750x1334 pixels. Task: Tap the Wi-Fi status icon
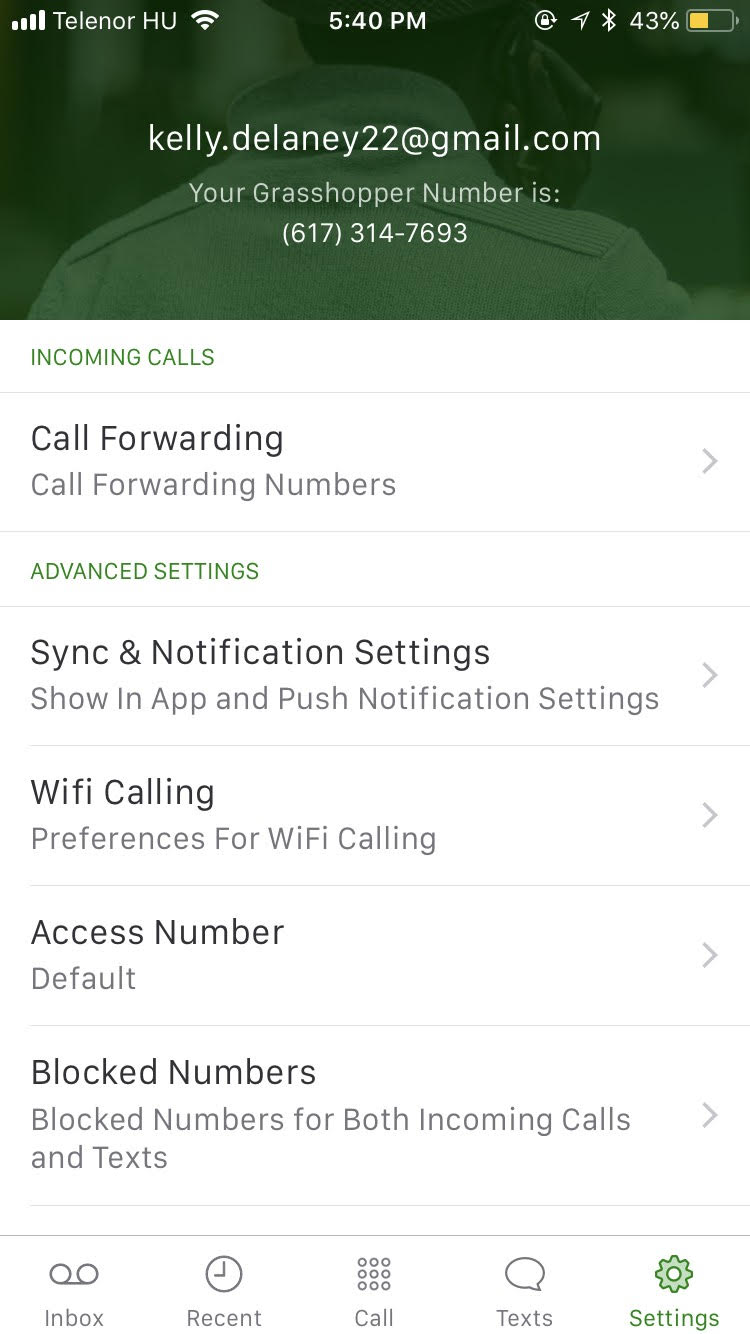[203, 18]
